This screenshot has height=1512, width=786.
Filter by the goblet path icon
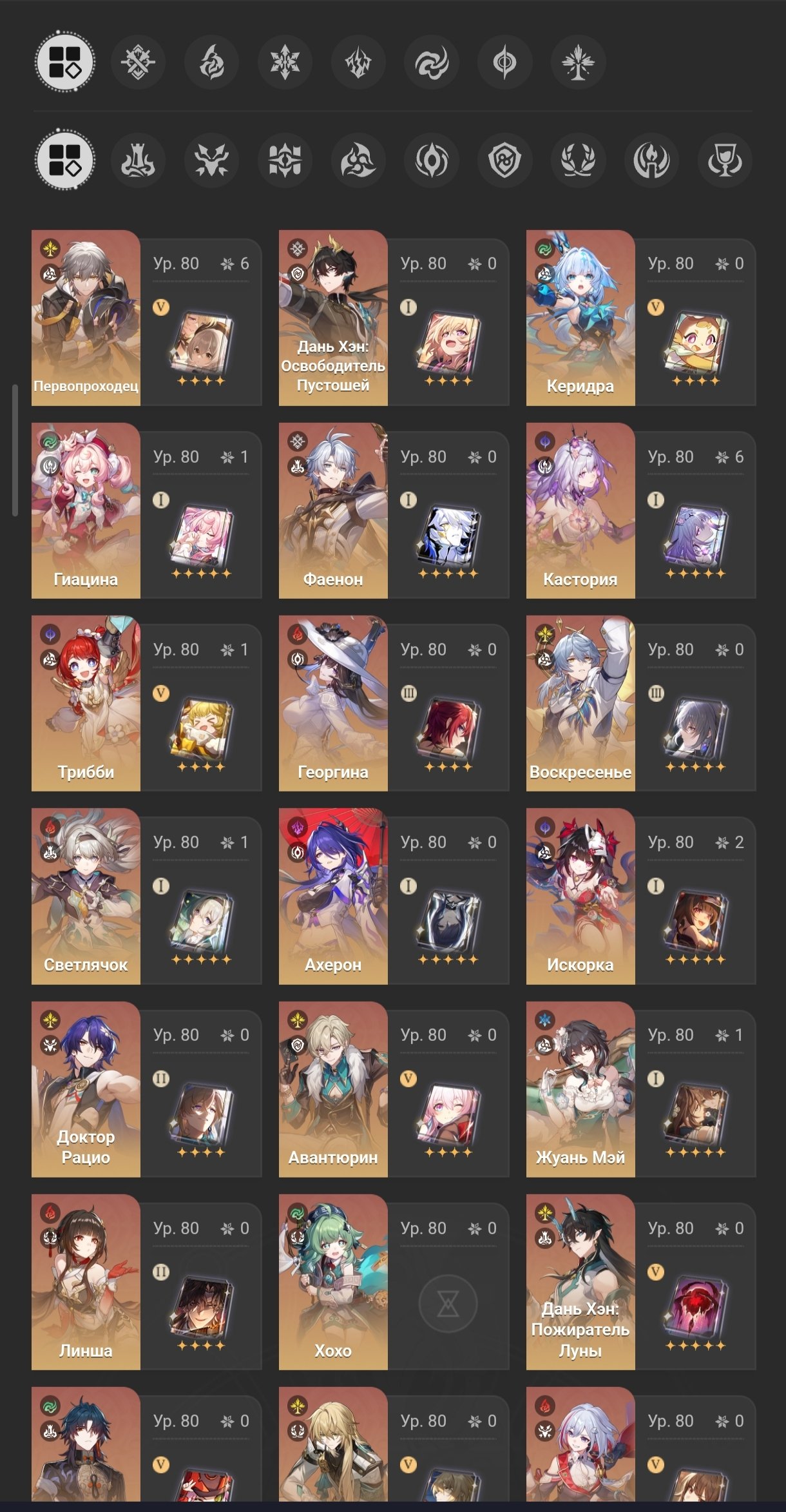(725, 160)
